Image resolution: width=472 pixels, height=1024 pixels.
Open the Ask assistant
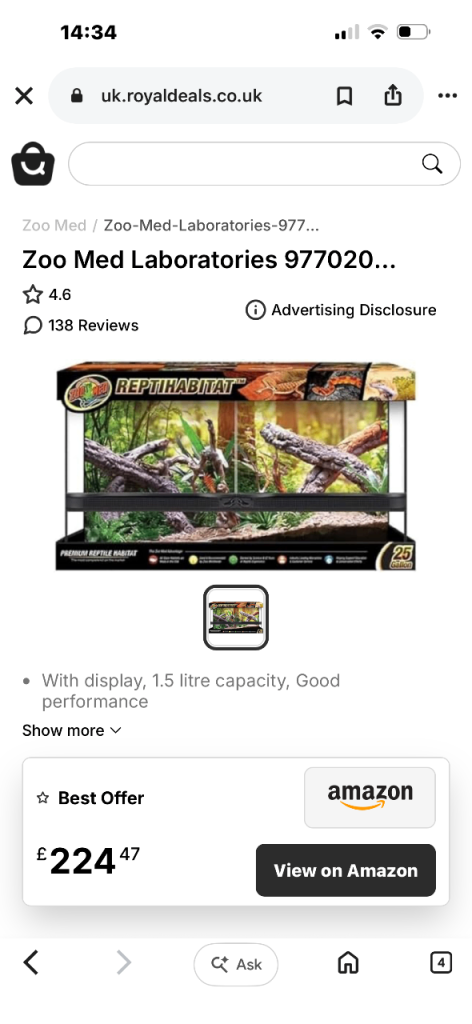pos(236,964)
